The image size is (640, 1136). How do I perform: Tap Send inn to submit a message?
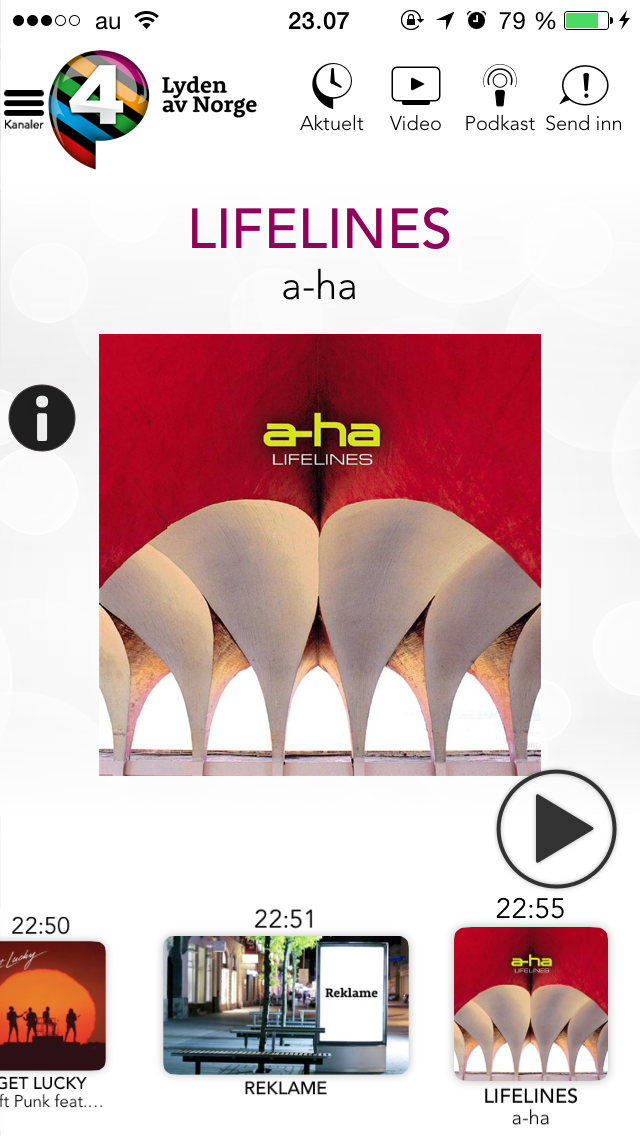tap(584, 98)
